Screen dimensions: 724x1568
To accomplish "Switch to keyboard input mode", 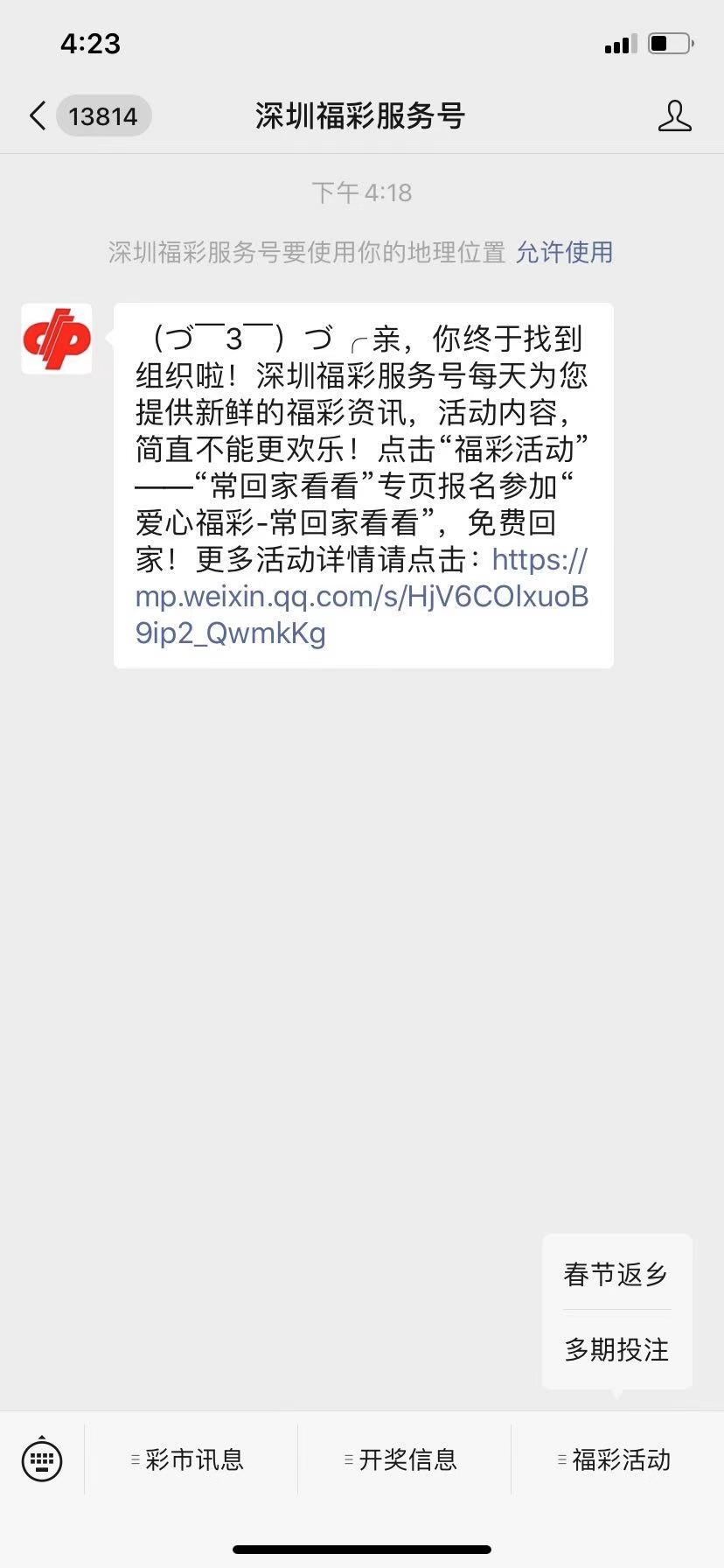I will coord(41,1459).
